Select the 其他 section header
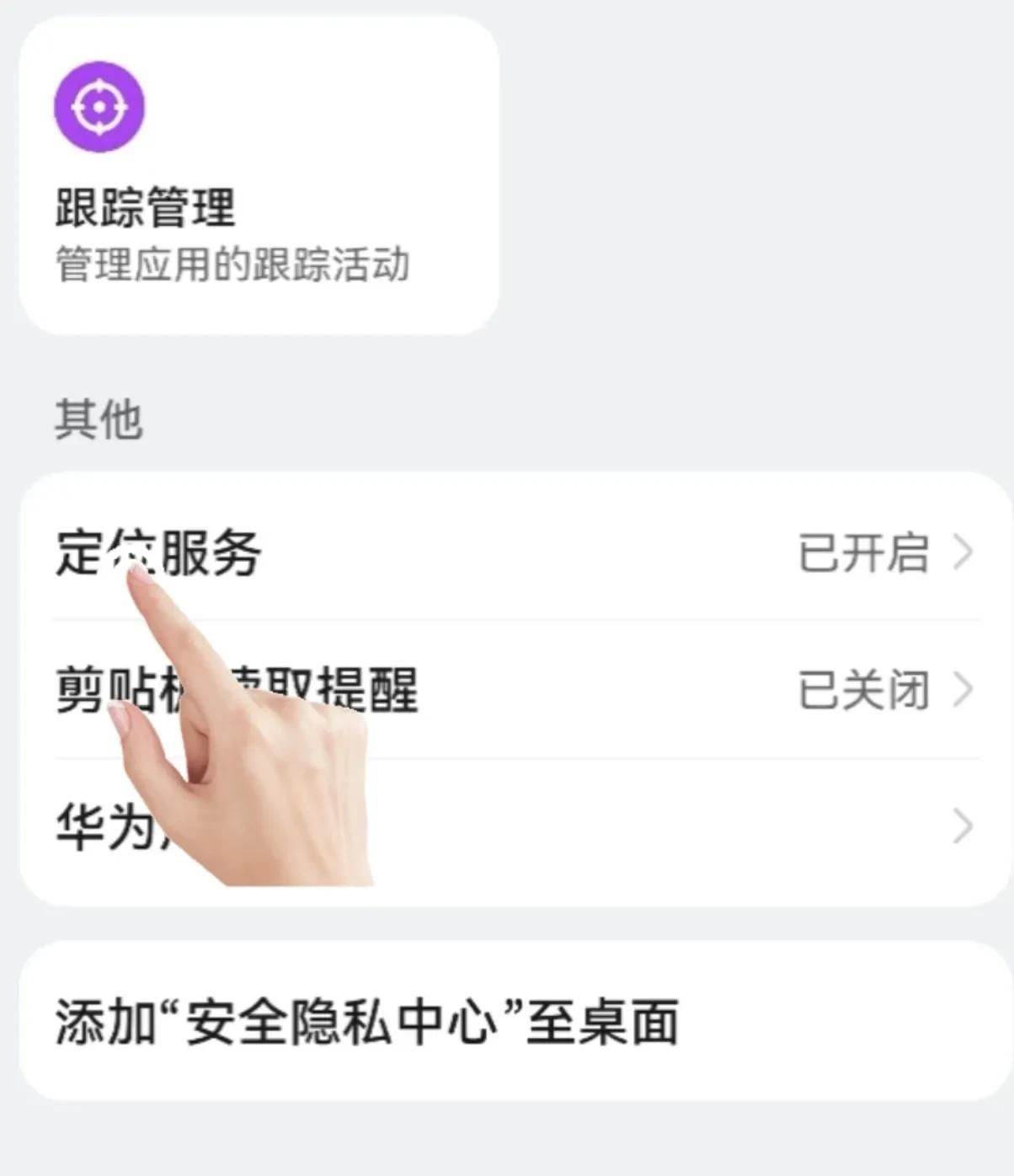This screenshot has height=1176, width=1014. pos(99,417)
